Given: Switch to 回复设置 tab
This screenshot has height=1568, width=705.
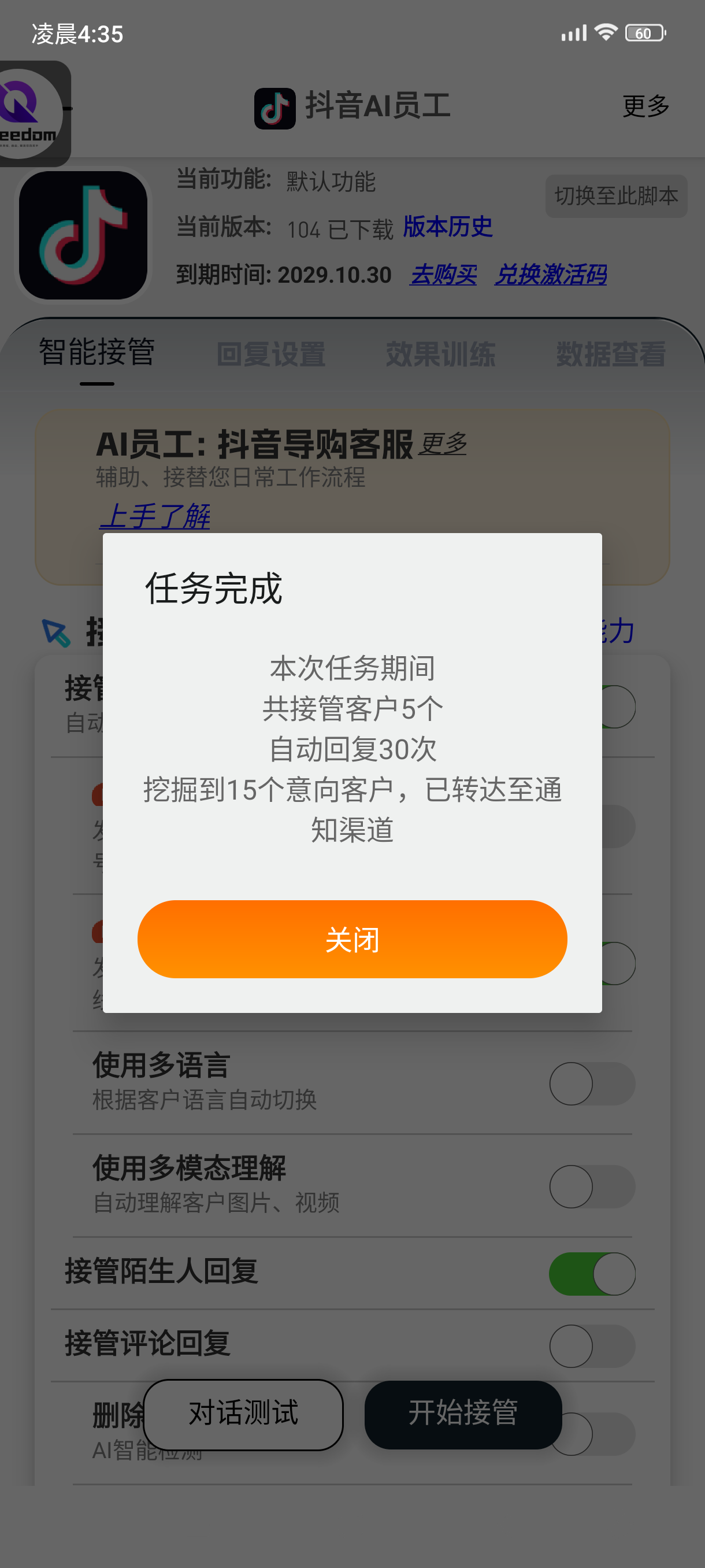Looking at the screenshot, I should tap(270, 354).
